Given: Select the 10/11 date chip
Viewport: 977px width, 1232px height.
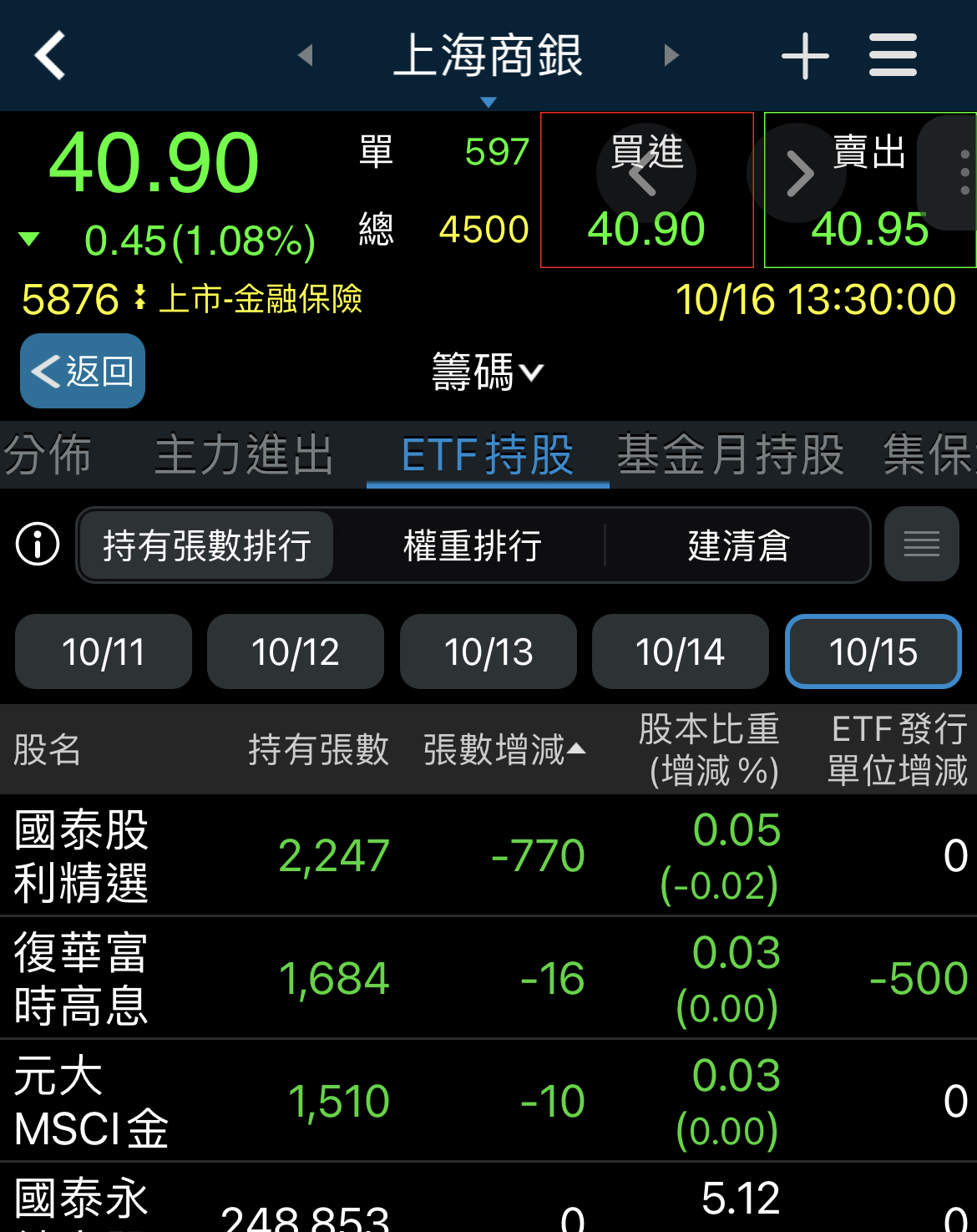Looking at the screenshot, I should point(104,651).
